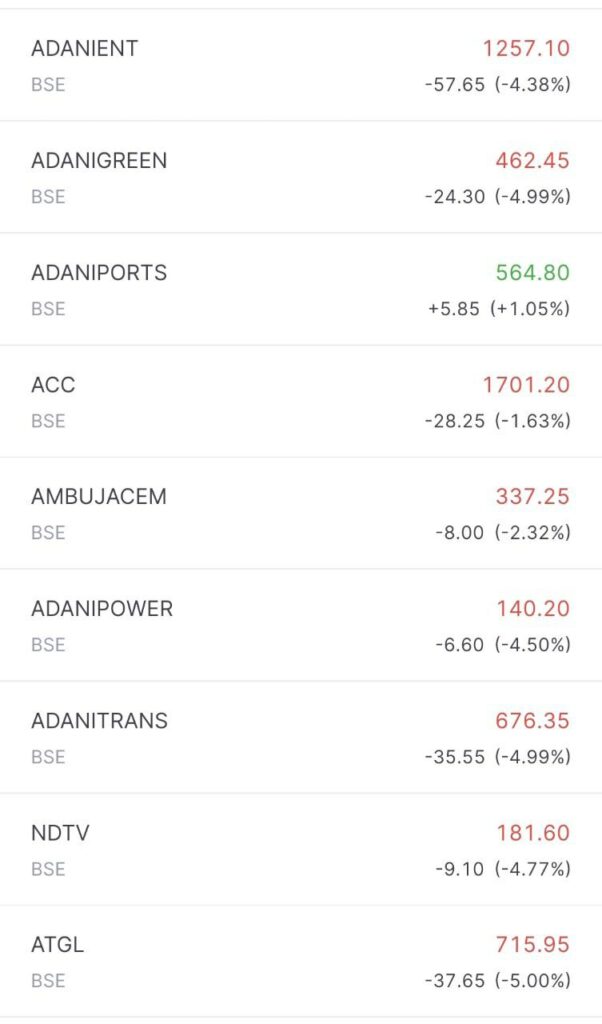Image resolution: width=602 pixels, height=1024 pixels.
Task: Open AMBUJACEM in the watchlist
Action: pyautogui.click(x=301, y=513)
